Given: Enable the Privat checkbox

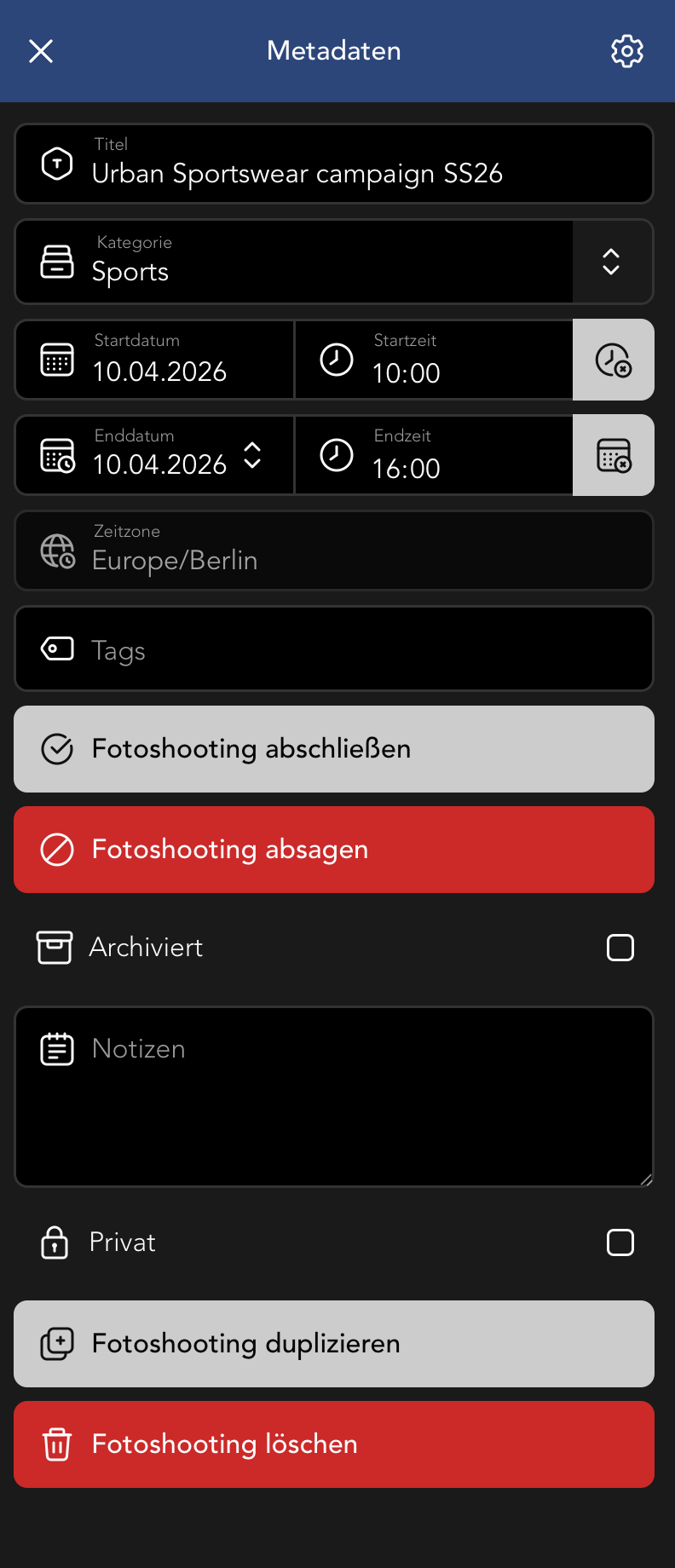Looking at the screenshot, I should coord(620,1242).
